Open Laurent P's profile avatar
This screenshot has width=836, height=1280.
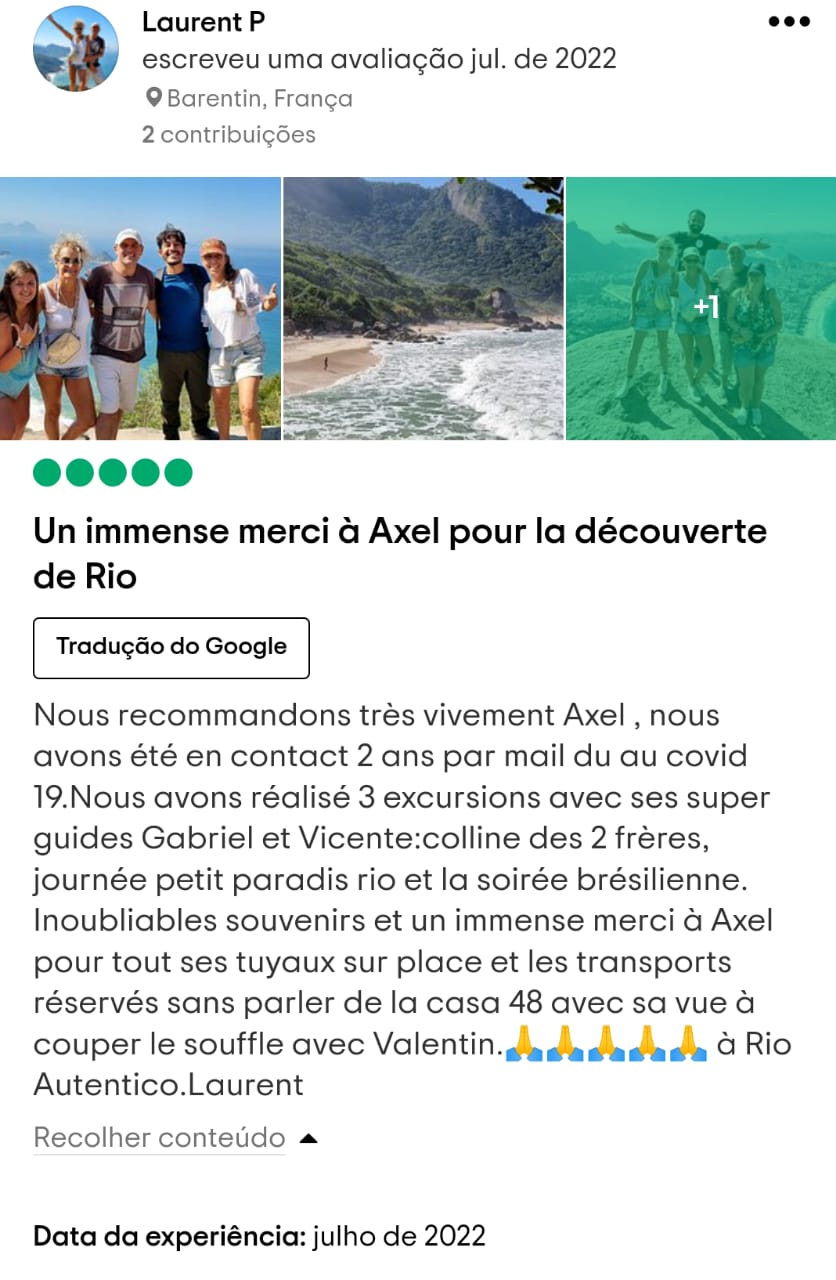[76, 49]
